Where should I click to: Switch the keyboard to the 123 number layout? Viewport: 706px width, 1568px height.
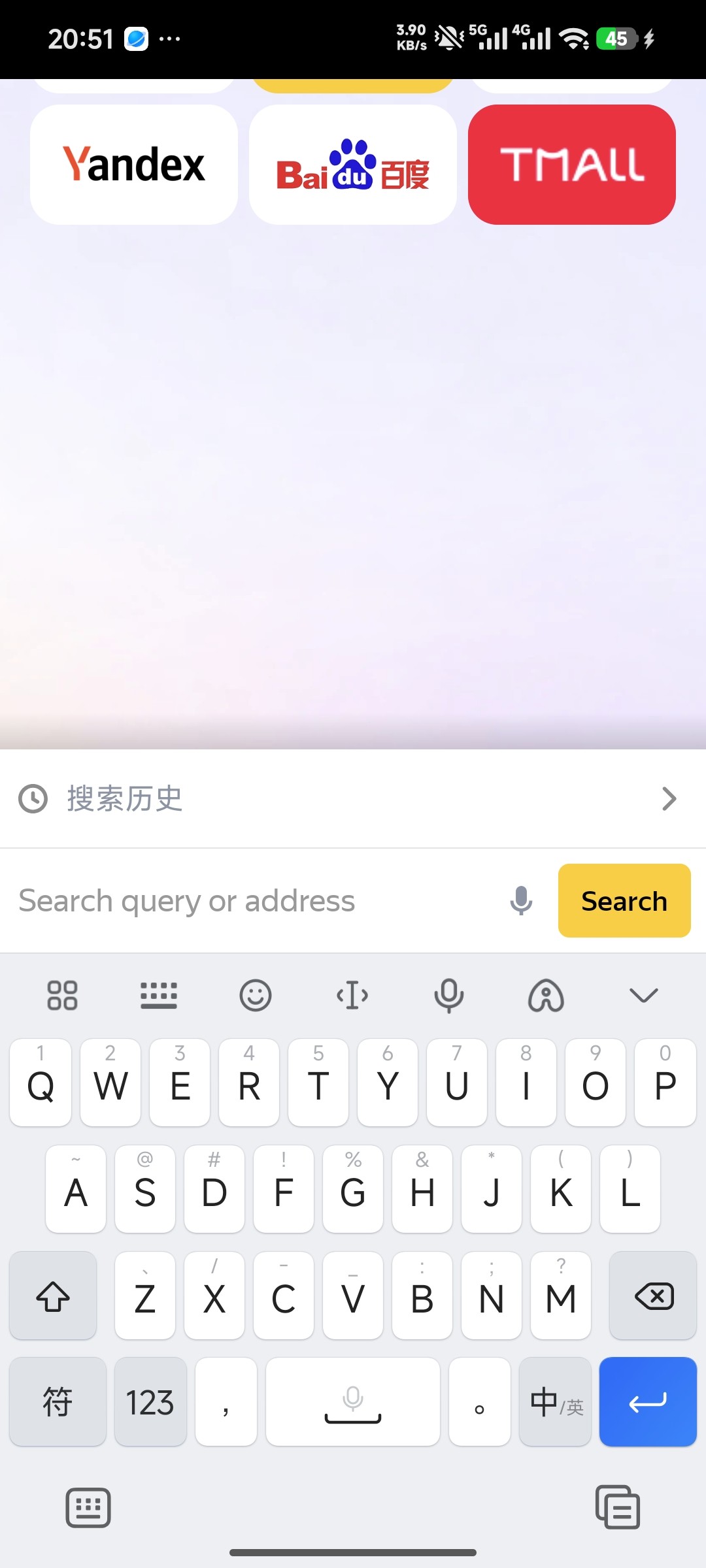point(150,1402)
